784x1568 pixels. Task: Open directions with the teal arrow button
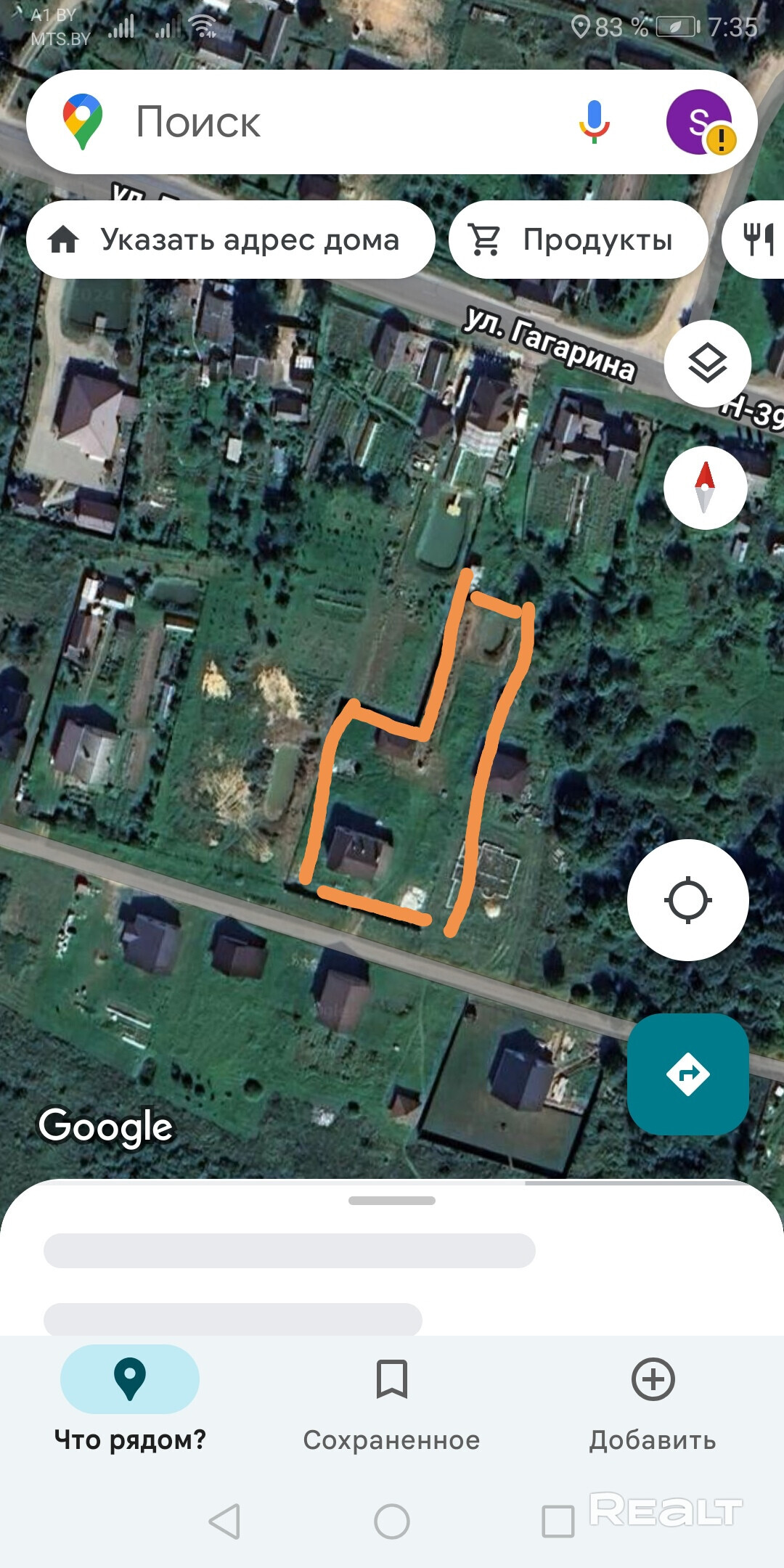point(687,1074)
